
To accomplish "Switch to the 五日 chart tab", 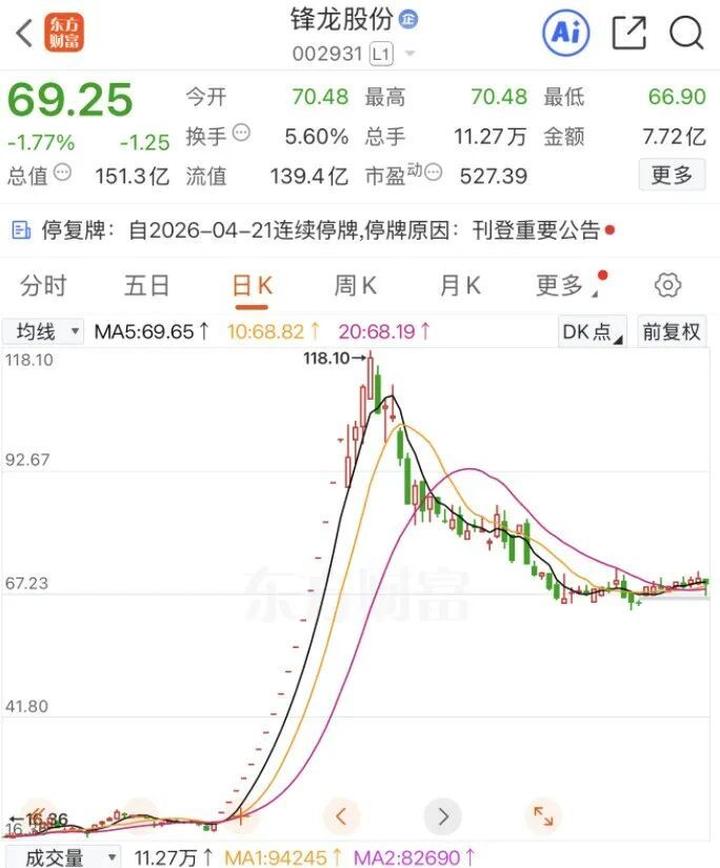I will [x=147, y=286].
